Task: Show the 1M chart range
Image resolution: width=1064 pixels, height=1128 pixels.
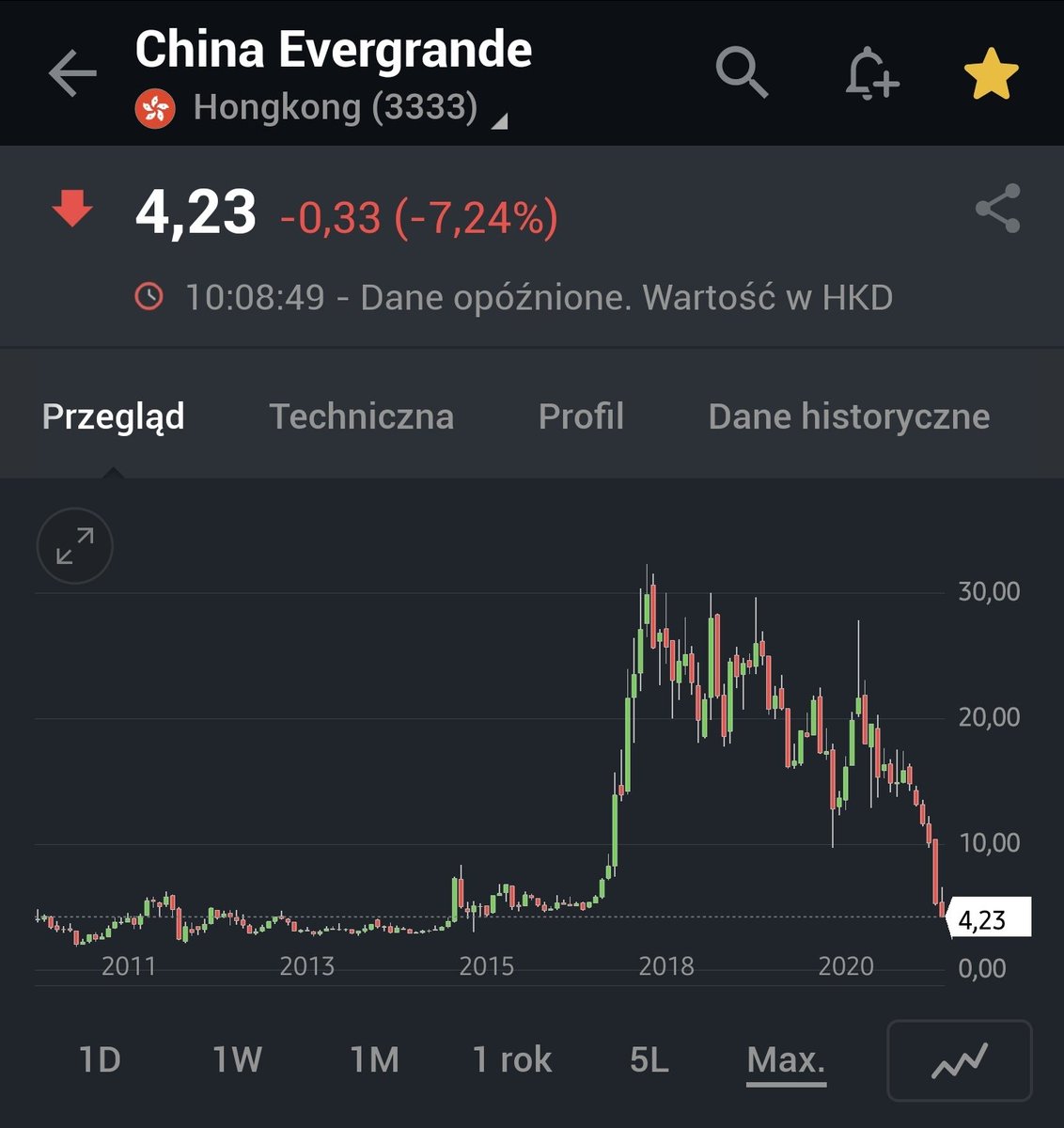Action: [374, 1060]
